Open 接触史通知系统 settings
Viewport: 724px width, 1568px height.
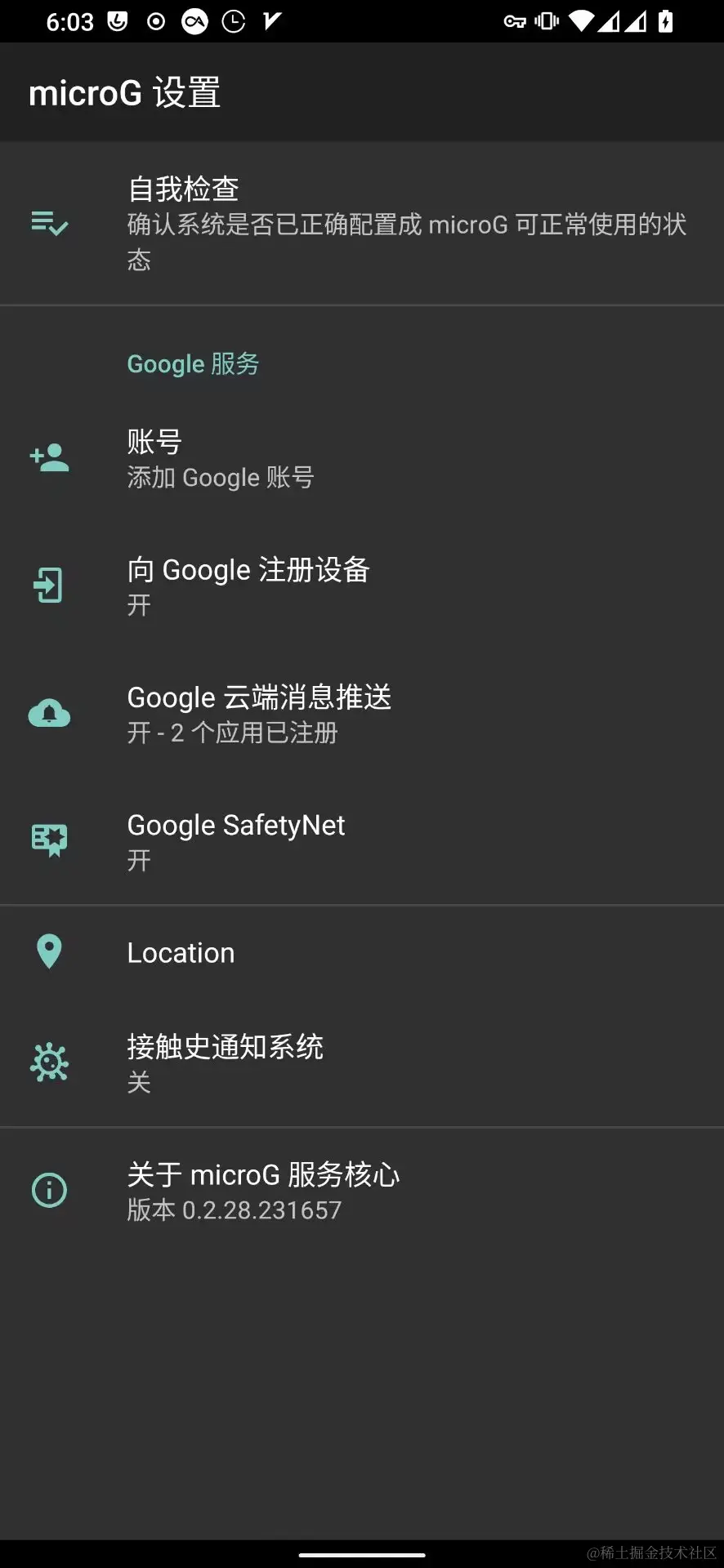point(362,1062)
